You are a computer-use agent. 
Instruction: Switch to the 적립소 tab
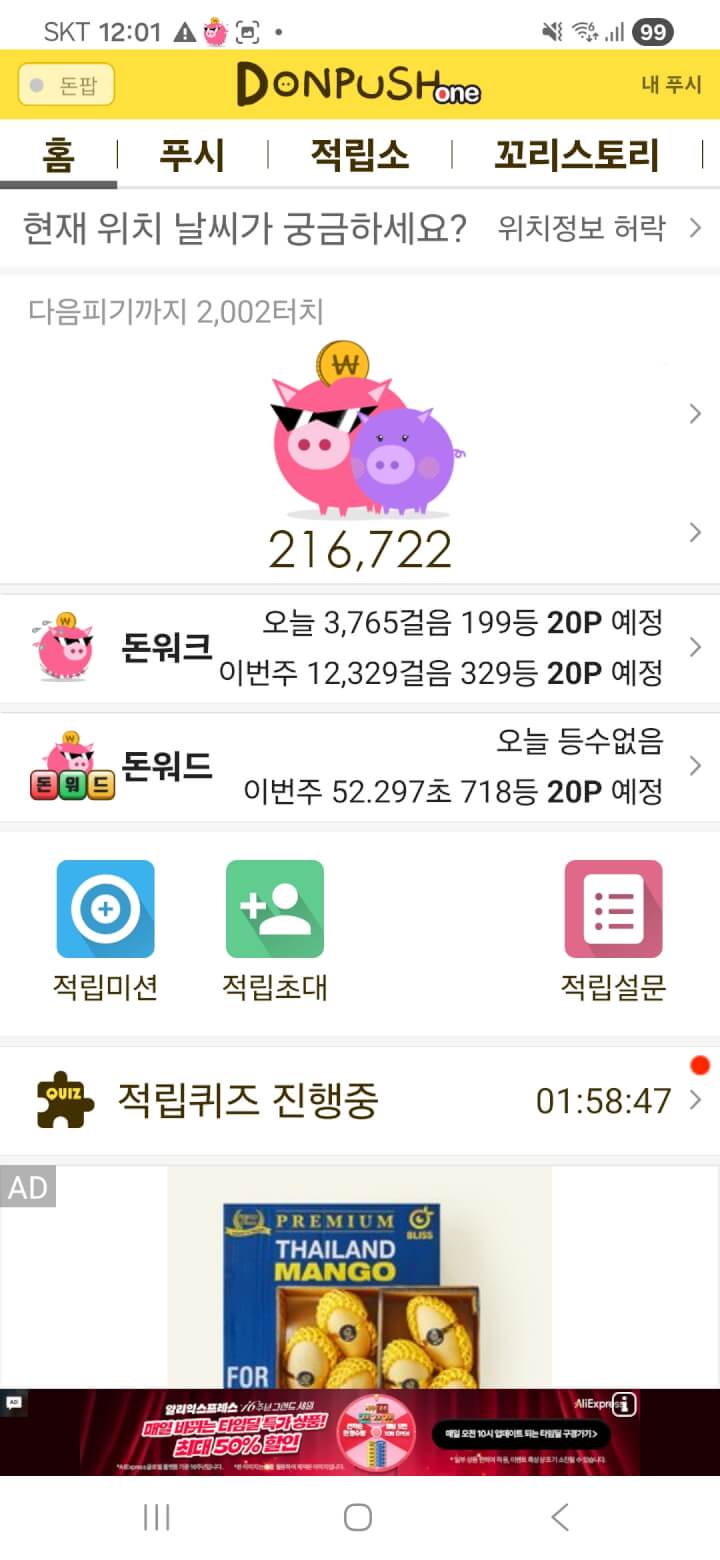(x=359, y=155)
